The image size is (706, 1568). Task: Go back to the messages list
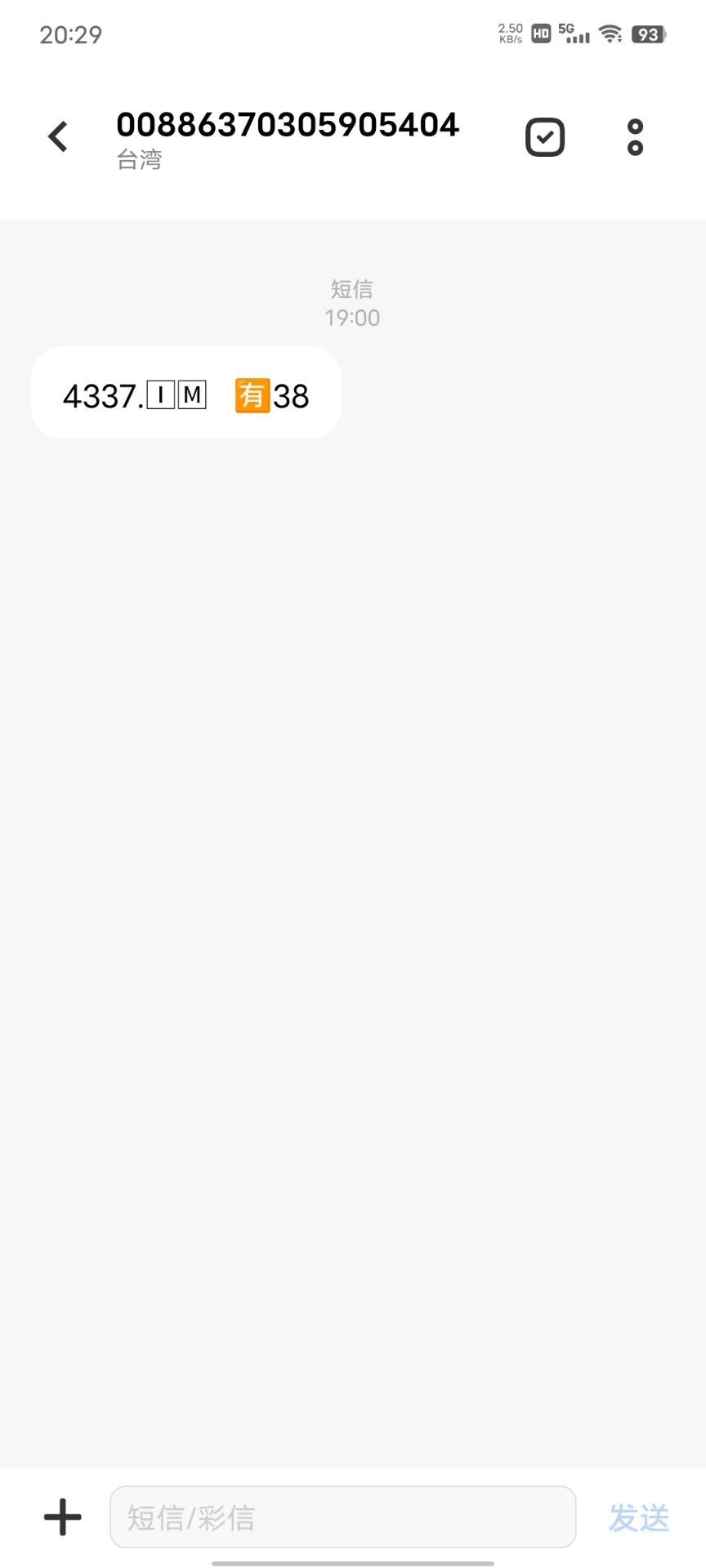pos(58,136)
